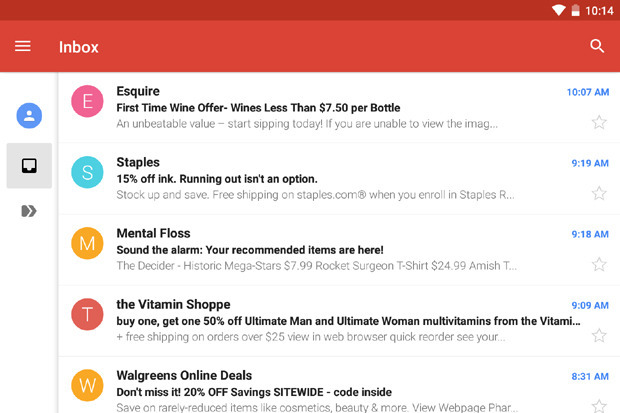This screenshot has width=620, height=413.
Task: Open the navigation drawer menu
Action: point(23,46)
